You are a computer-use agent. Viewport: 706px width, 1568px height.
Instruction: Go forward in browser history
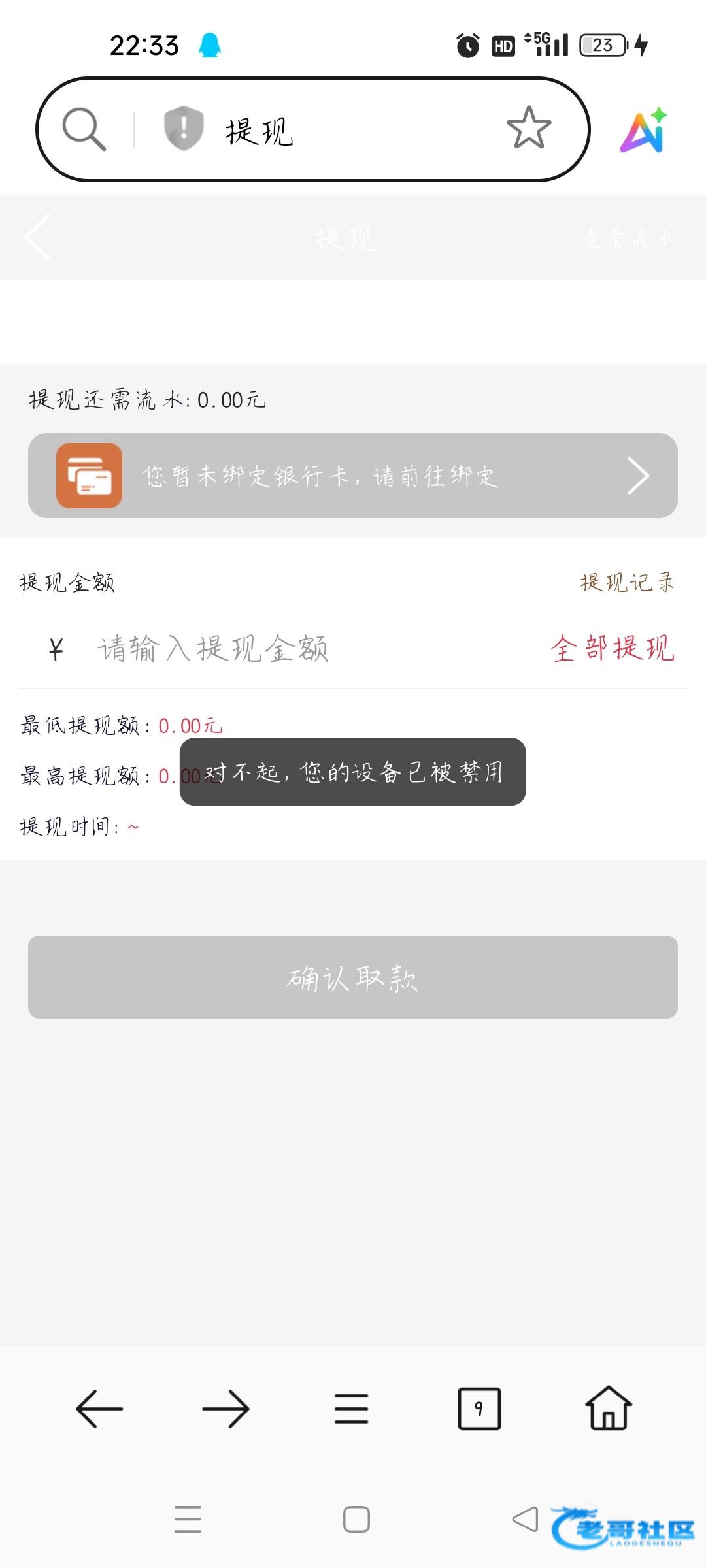(x=226, y=1409)
